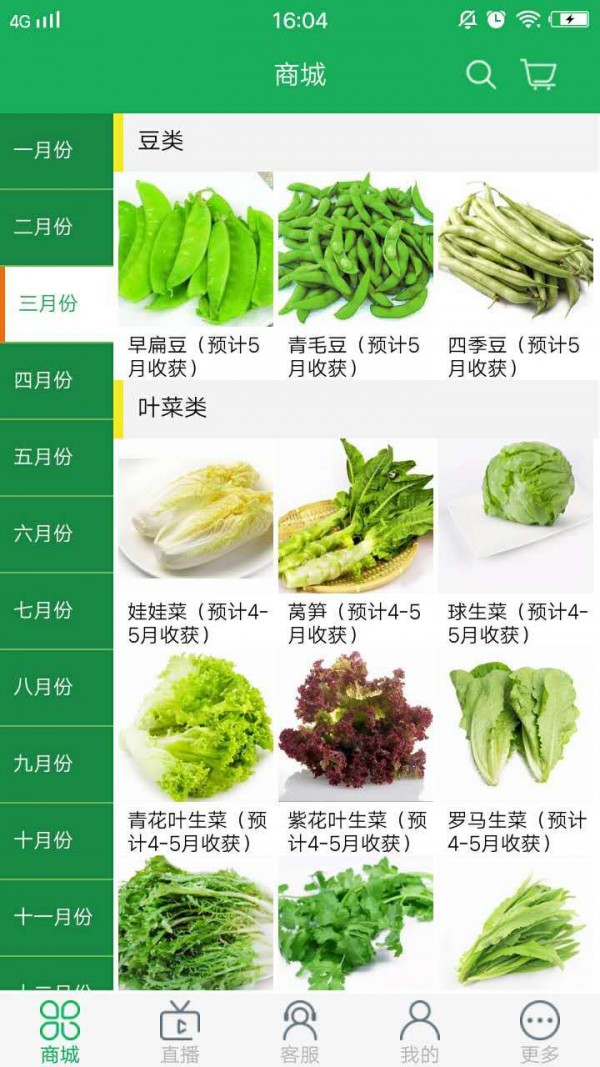Open the search icon in header

(481, 75)
